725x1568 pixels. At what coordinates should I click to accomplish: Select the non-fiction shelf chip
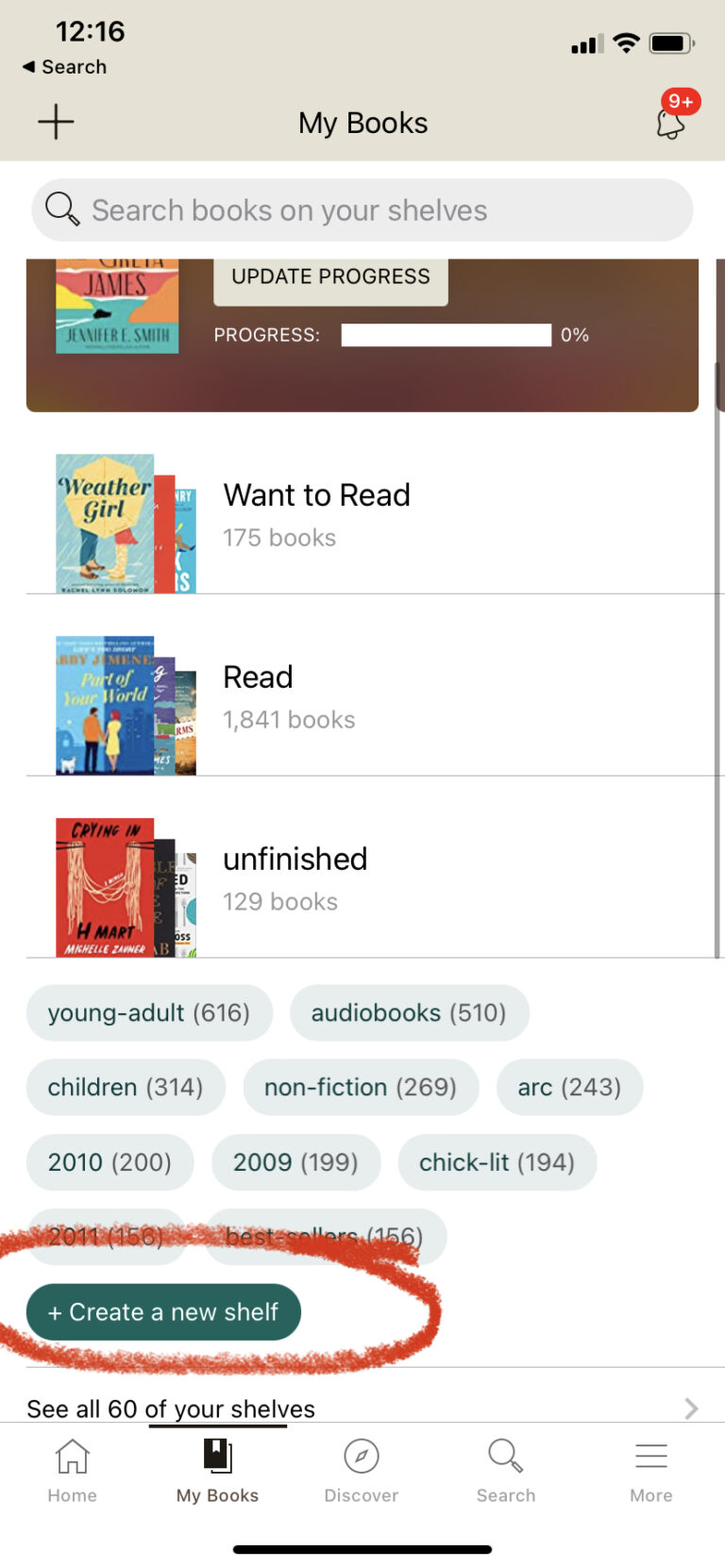[361, 1087]
